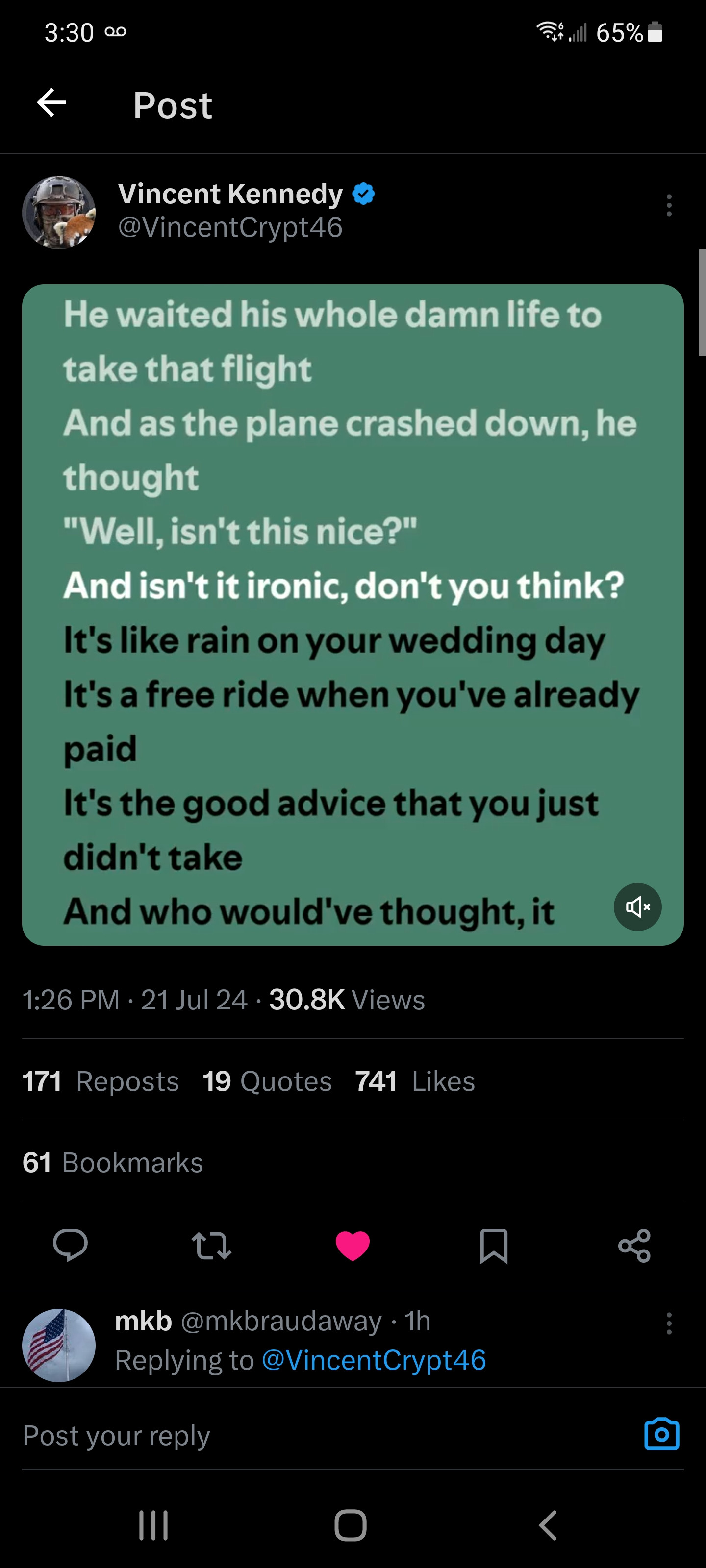View the 741 Likes list
This screenshot has height=1568, width=706.
415,1081
